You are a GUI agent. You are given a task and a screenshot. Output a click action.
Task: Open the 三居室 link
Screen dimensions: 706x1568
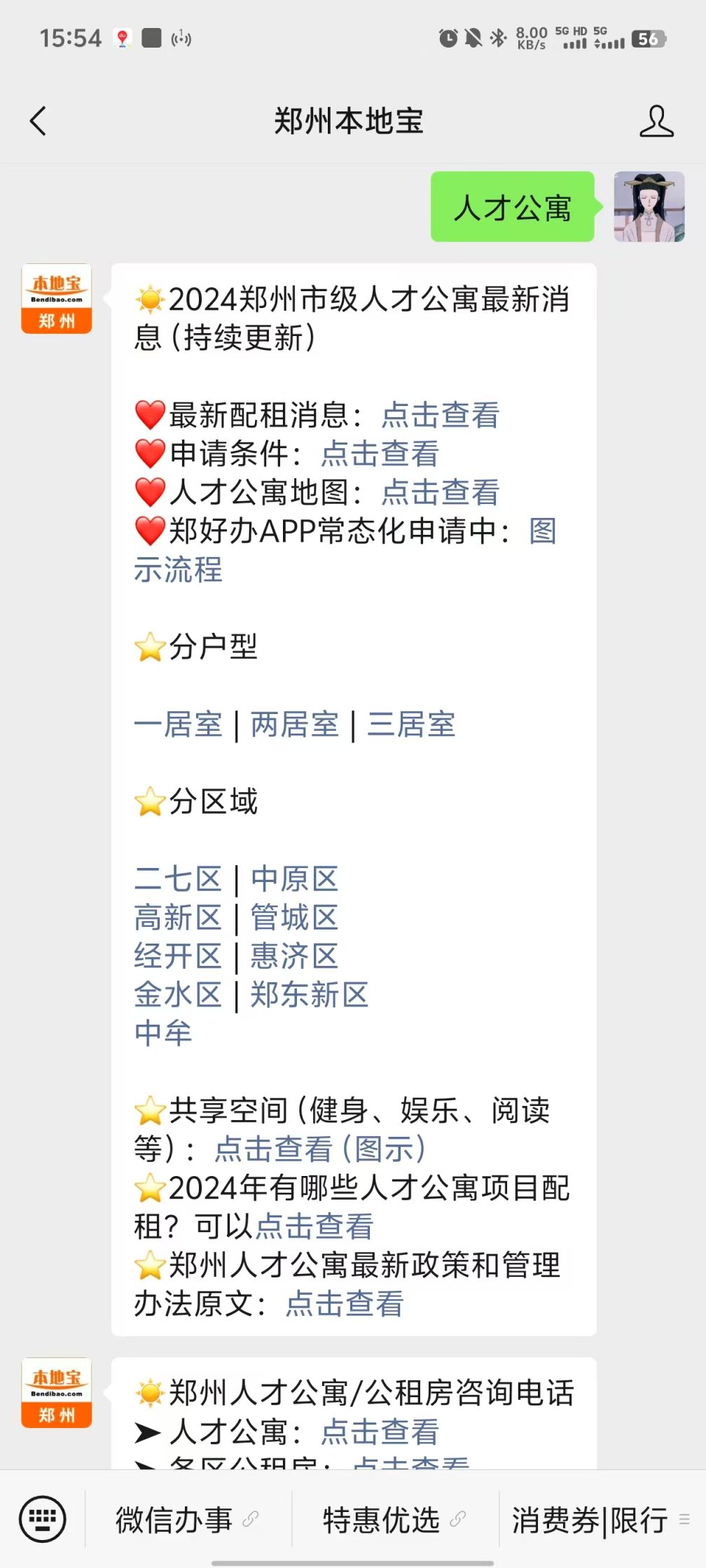pyautogui.click(x=411, y=724)
